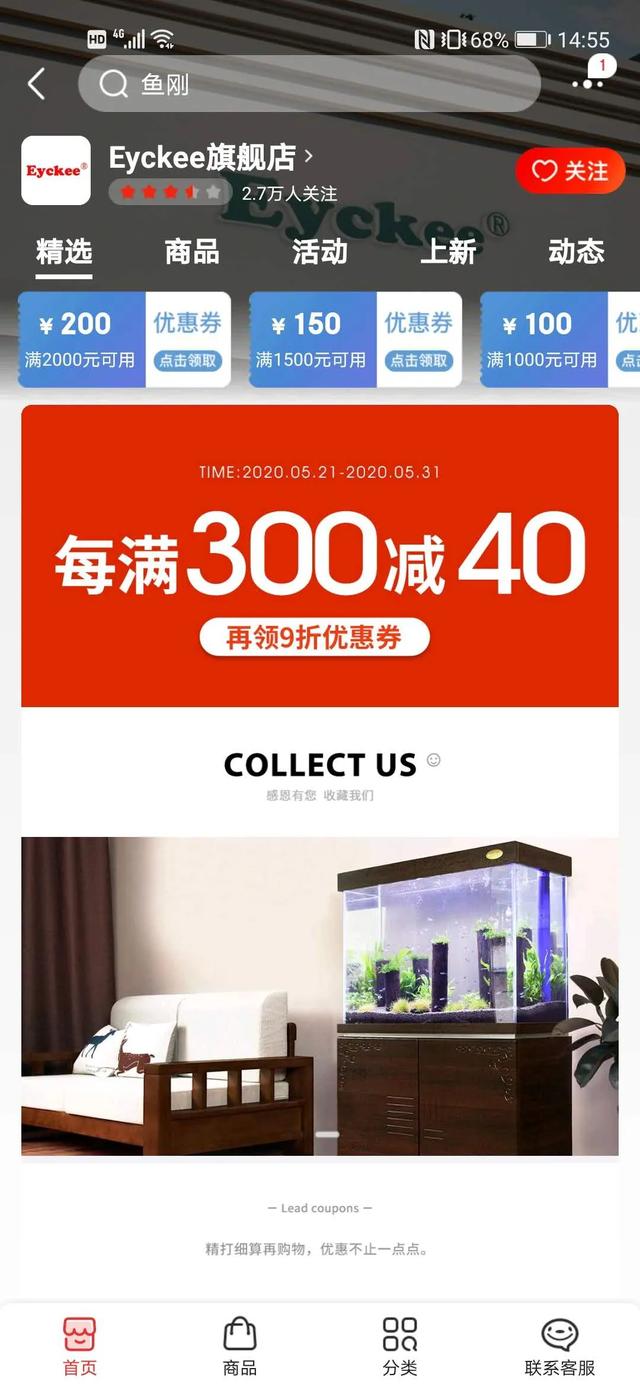Open the fish tank banner image
The width and height of the screenshot is (640, 1387).
coord(320,995)
